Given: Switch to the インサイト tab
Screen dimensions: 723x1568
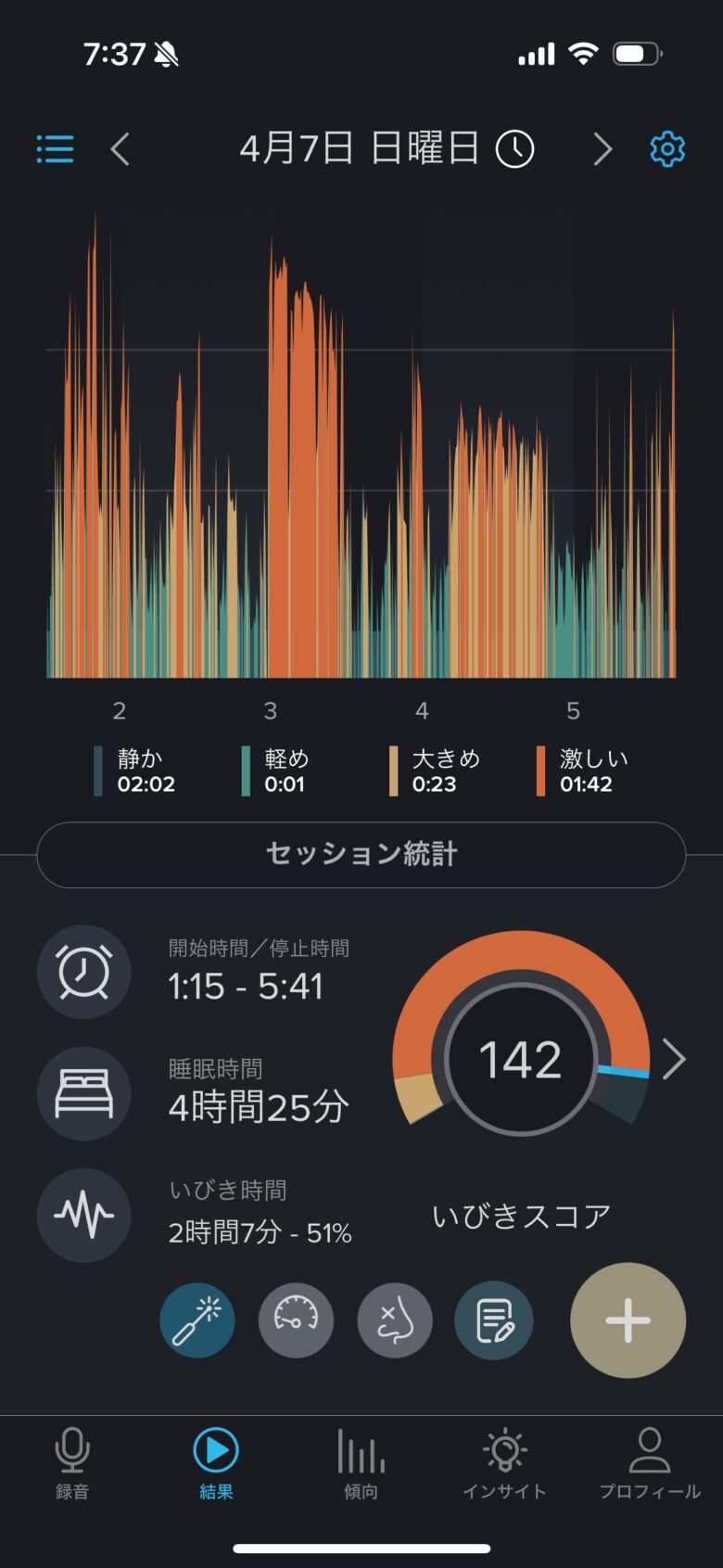Looking at the screenshot, I should pos(505,1463).
